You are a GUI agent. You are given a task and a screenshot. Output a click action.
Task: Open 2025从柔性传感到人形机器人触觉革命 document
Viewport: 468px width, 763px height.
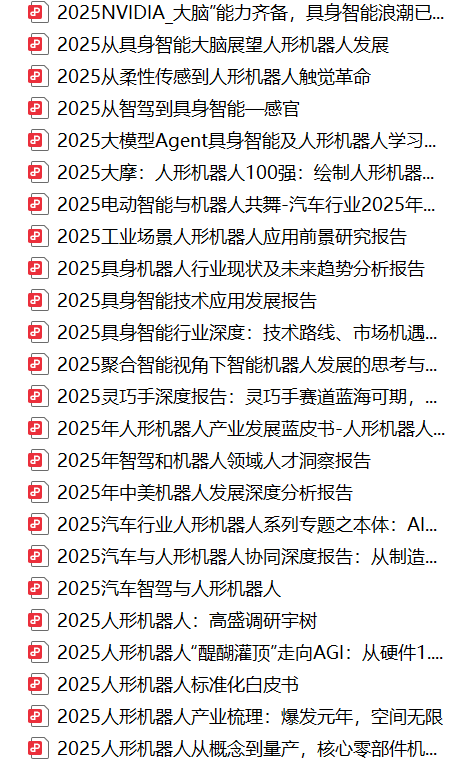point(214,77)
